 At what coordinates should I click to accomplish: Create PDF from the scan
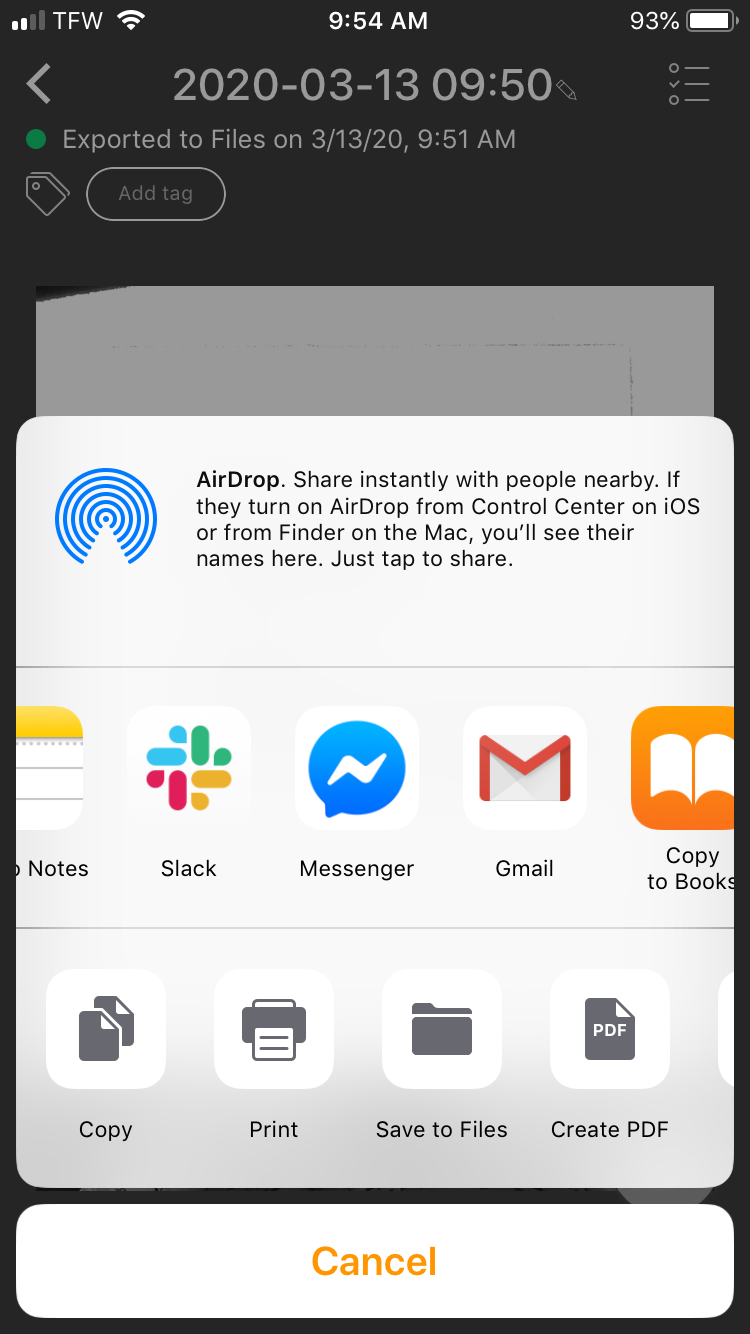click(x=610, y=1029)
